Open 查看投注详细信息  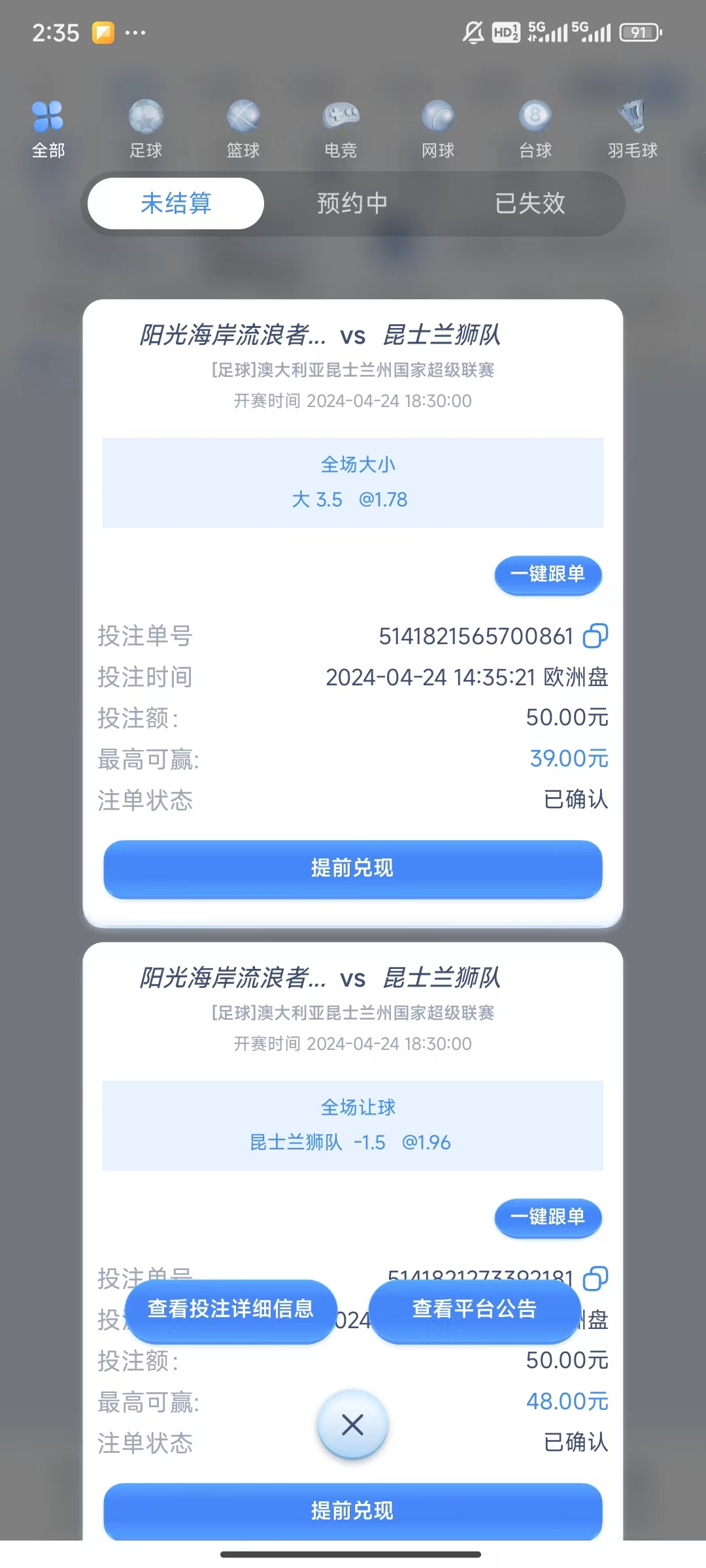coord(231,1309)
